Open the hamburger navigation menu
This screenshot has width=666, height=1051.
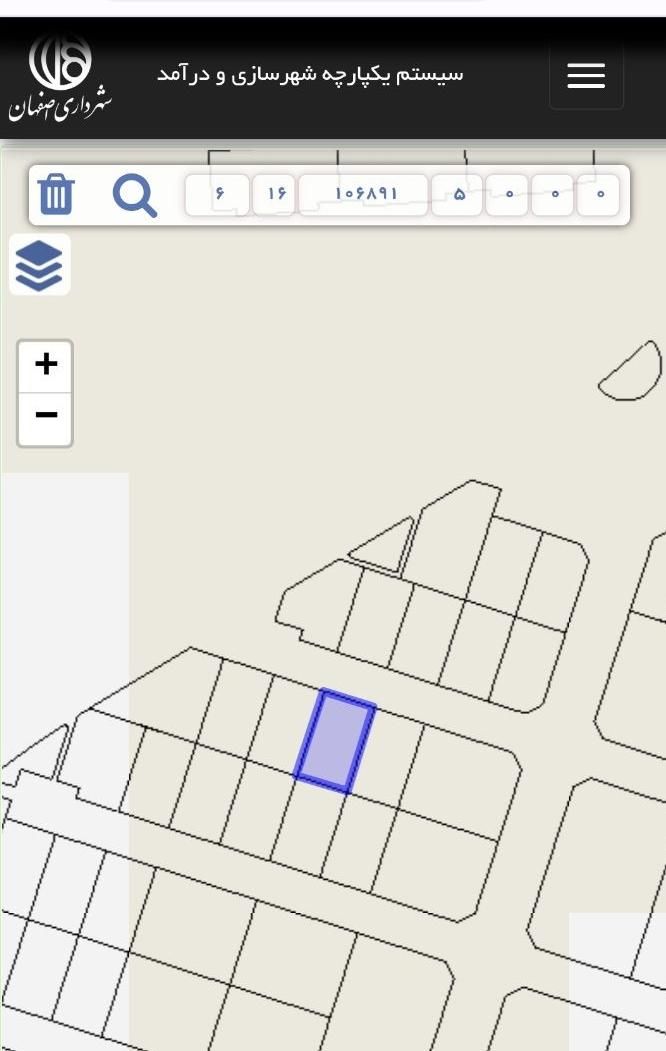(x=586, y=76)
